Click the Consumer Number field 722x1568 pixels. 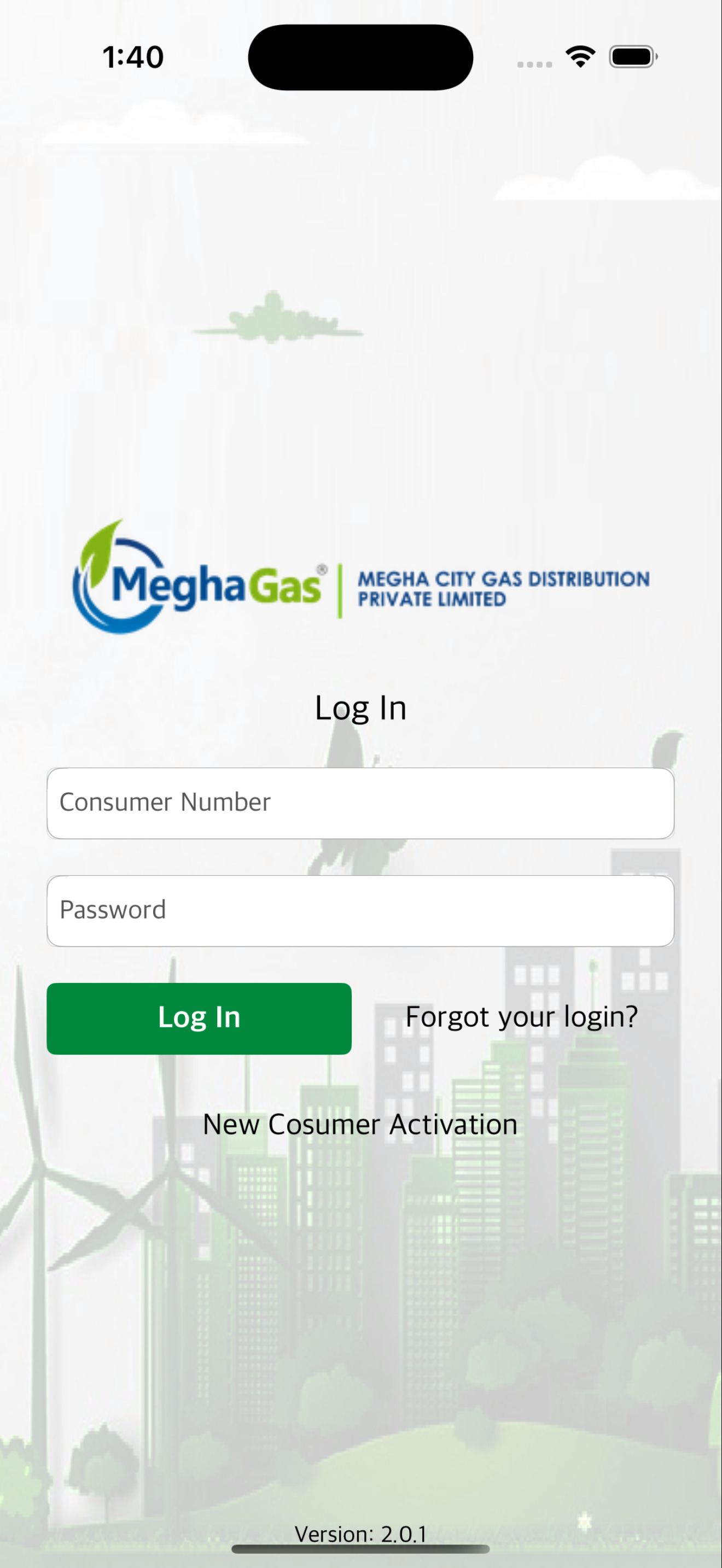[x=360, y=802]
